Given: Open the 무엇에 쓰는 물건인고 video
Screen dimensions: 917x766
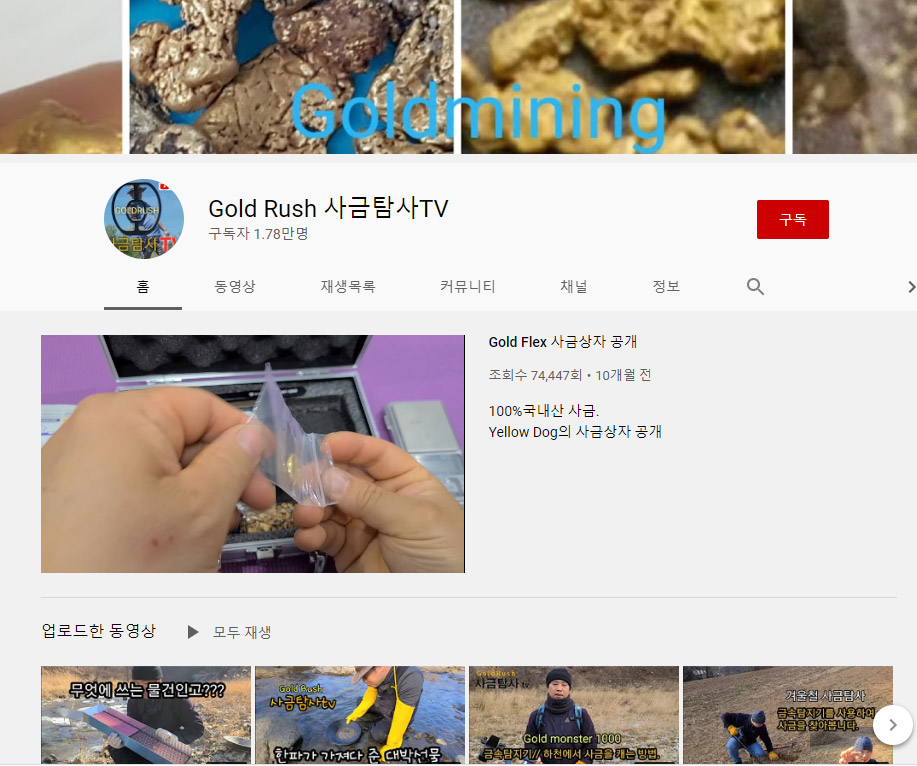Looking at the screenshot, I should (145, 715).
